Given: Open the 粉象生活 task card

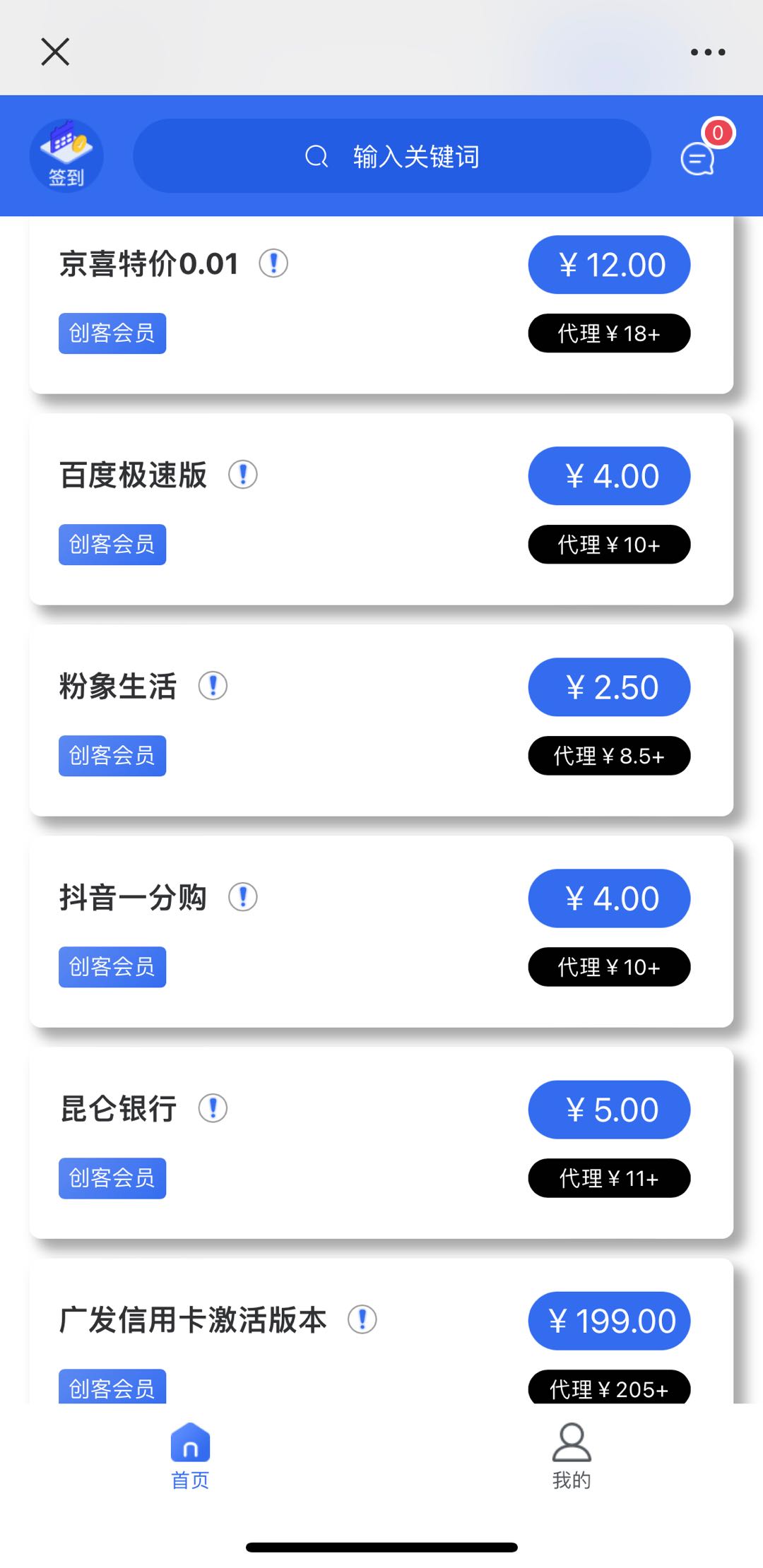Looking at the screenshot, I should point(381,720).
